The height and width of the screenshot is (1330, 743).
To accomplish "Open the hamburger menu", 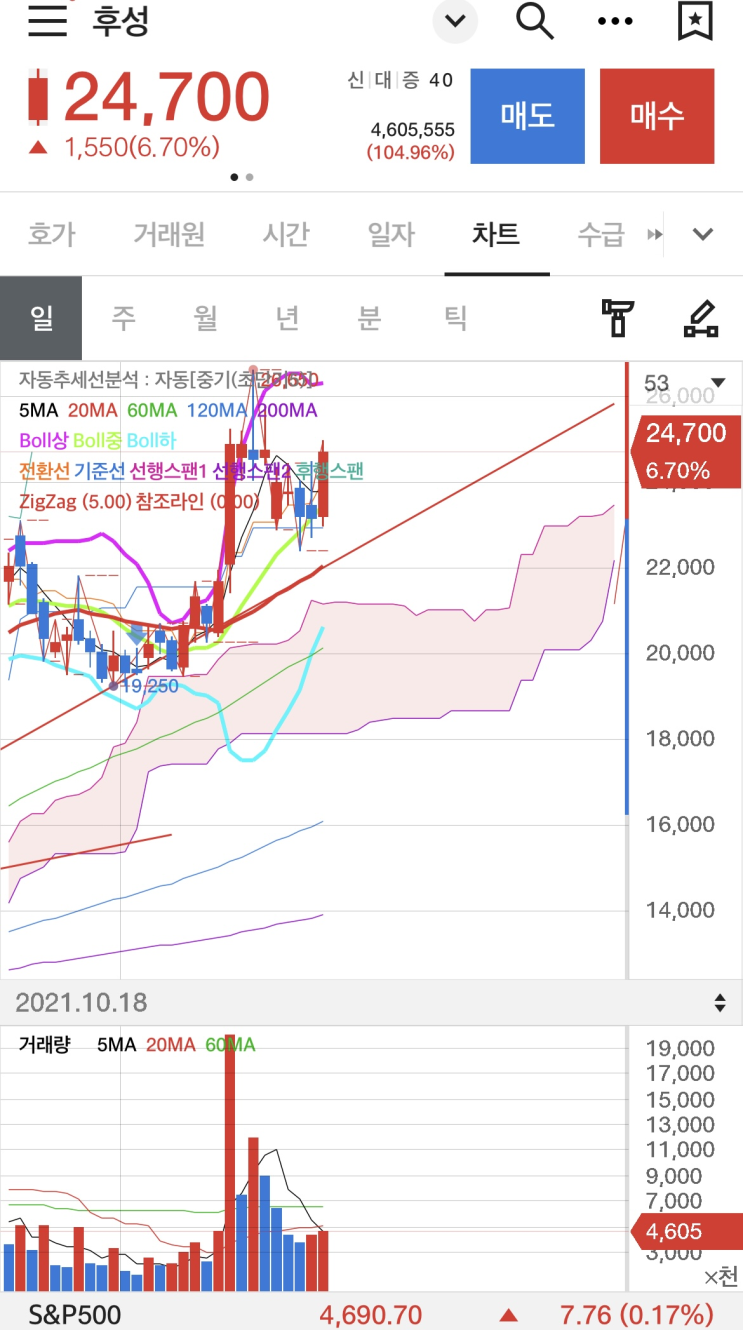I will 47,20.
